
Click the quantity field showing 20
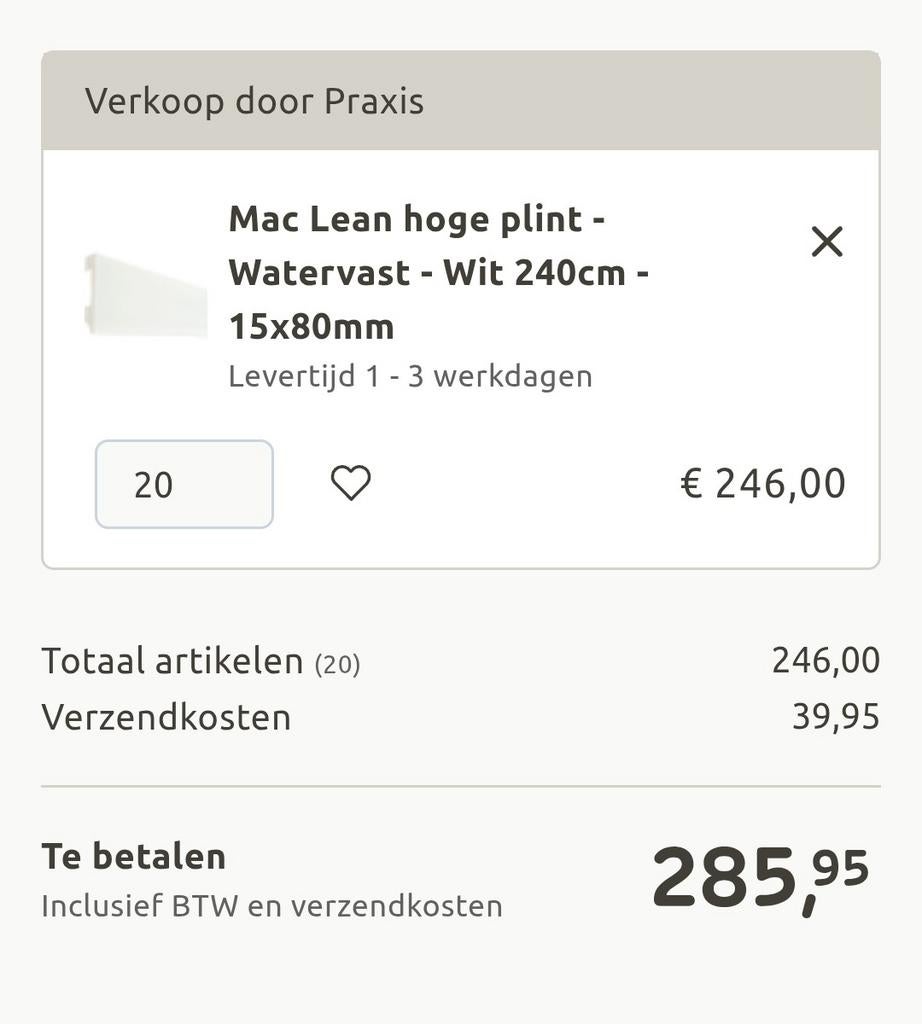[x=184, y=483]
